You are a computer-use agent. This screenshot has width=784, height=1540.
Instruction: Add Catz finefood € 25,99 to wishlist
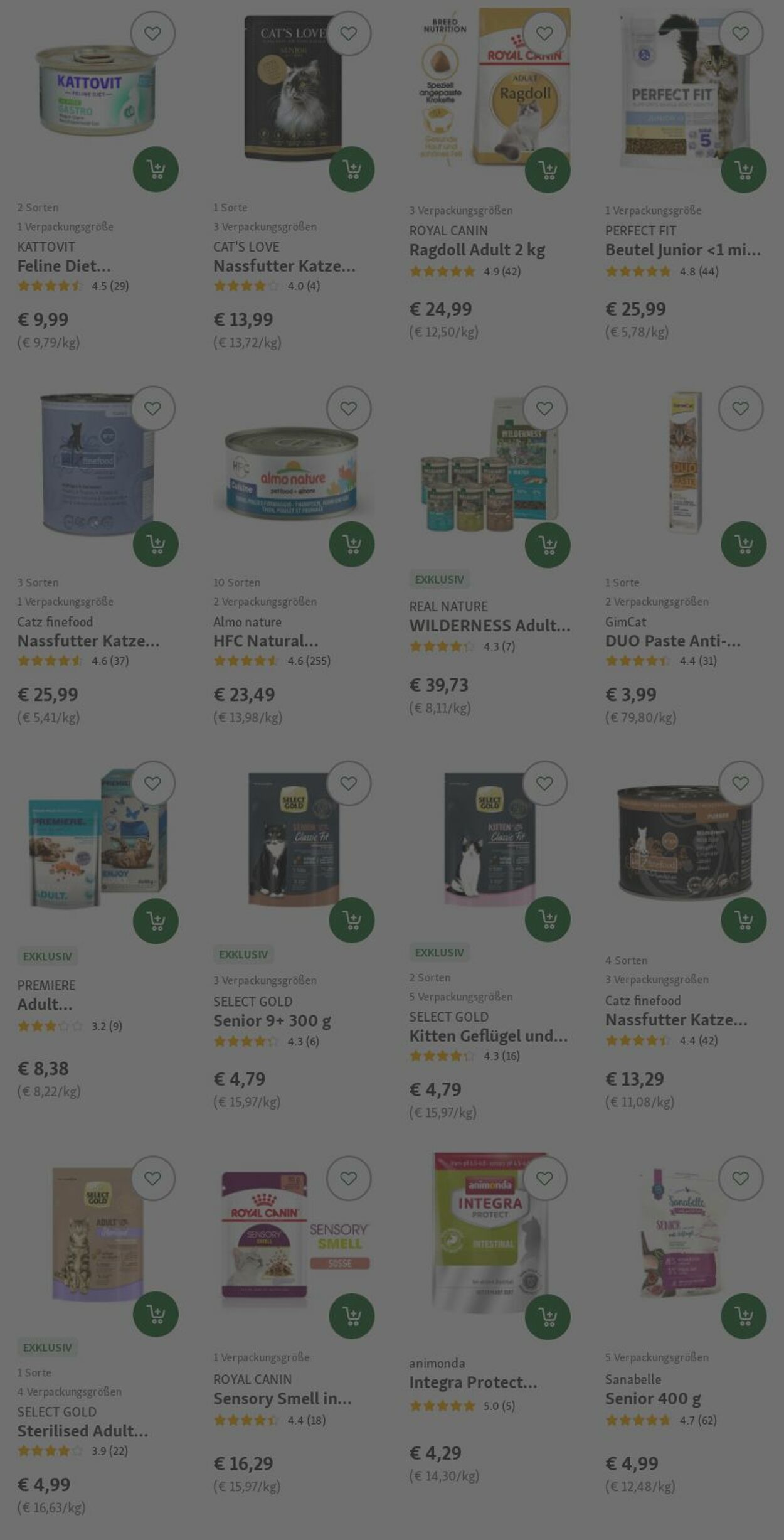click(x=152, y=409)
